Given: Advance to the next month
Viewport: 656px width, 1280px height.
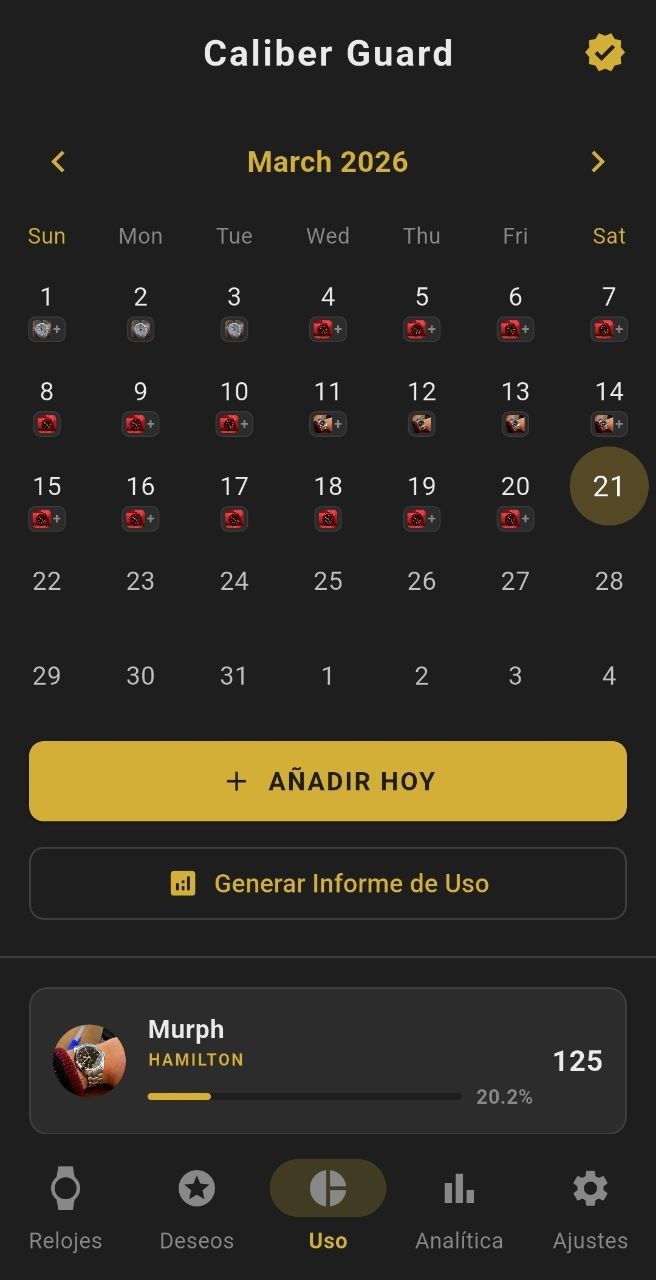Looking at the screenshot, I should (x=598, y=162).
